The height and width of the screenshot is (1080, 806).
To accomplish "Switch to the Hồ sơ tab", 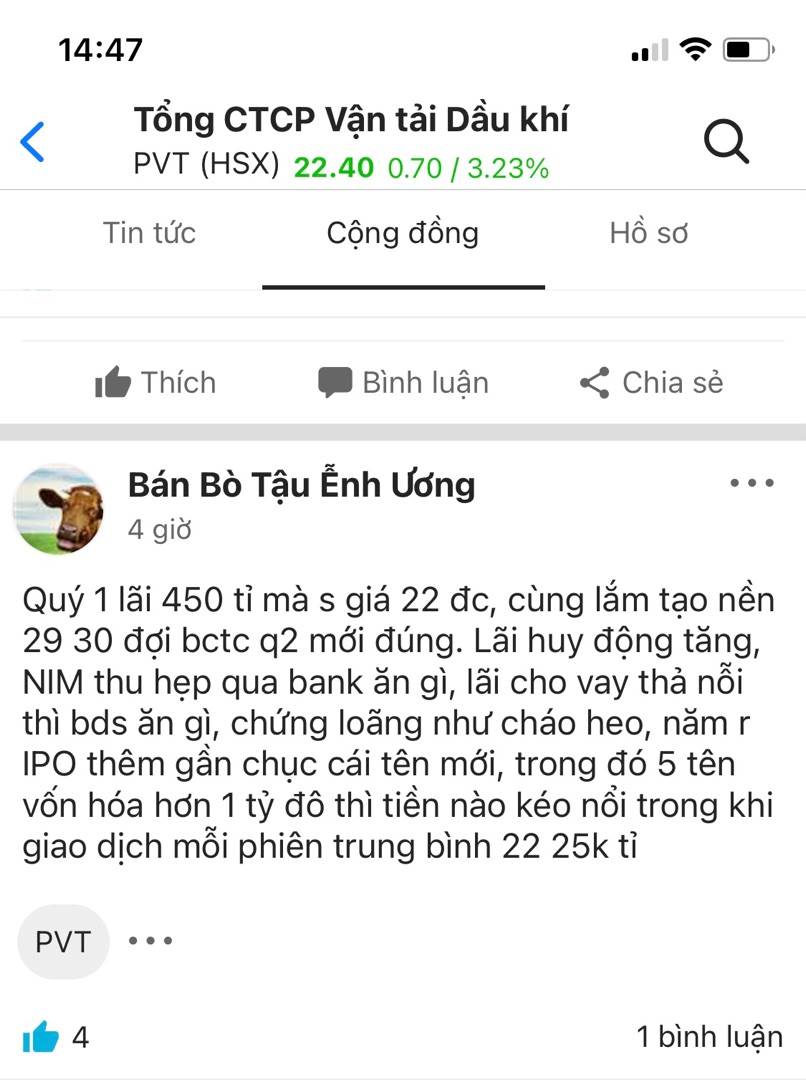I will pyautogui.click(x=649, y=234).
